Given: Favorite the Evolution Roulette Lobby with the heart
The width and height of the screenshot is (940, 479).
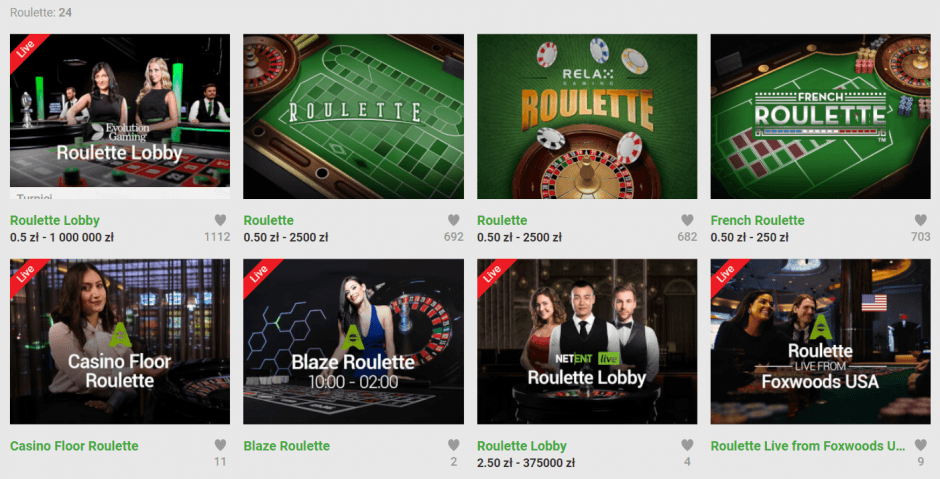Looking at the screenshot, I should pos(220,220).
